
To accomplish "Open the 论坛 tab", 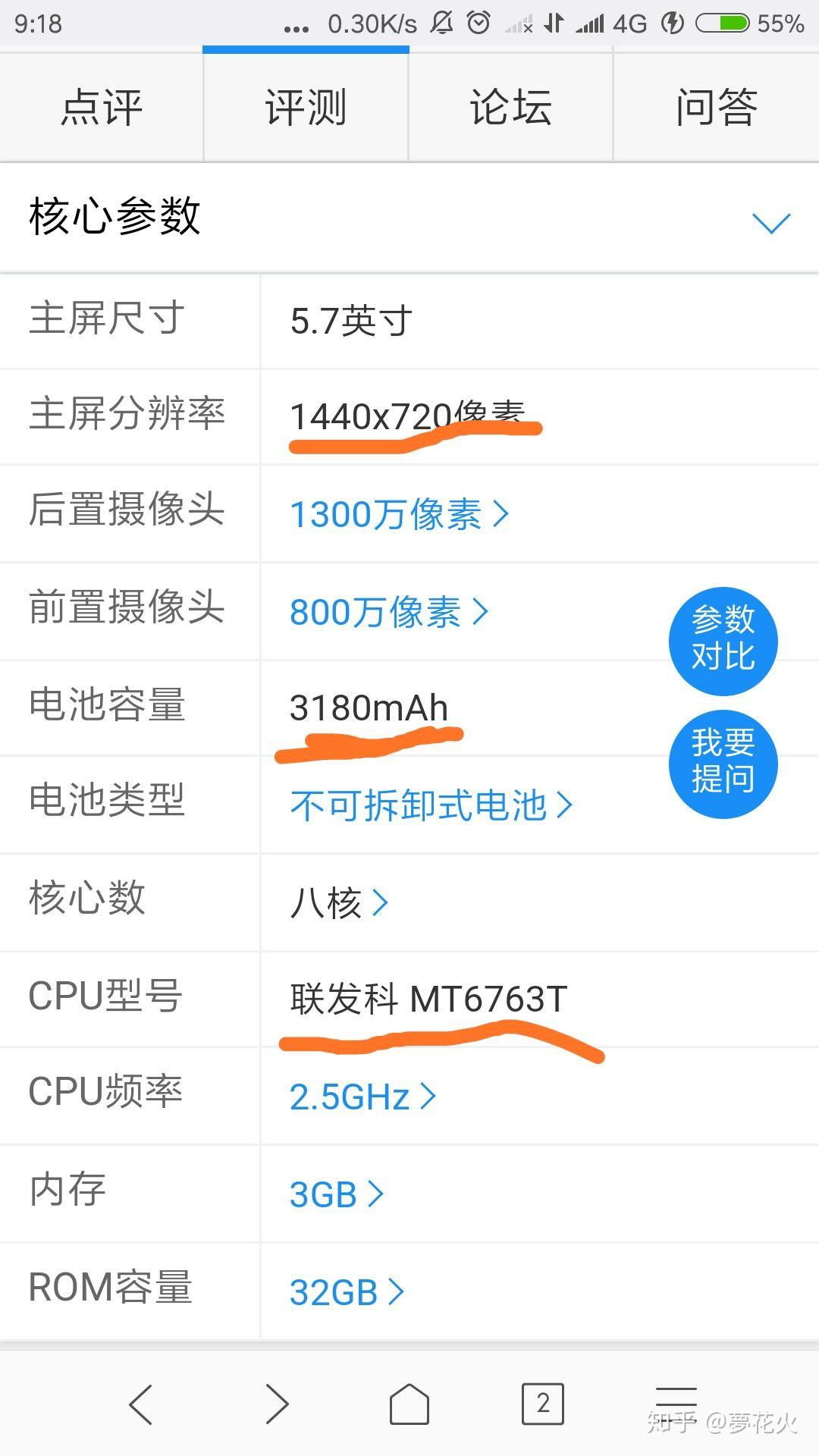I will (x=510, y=107).
